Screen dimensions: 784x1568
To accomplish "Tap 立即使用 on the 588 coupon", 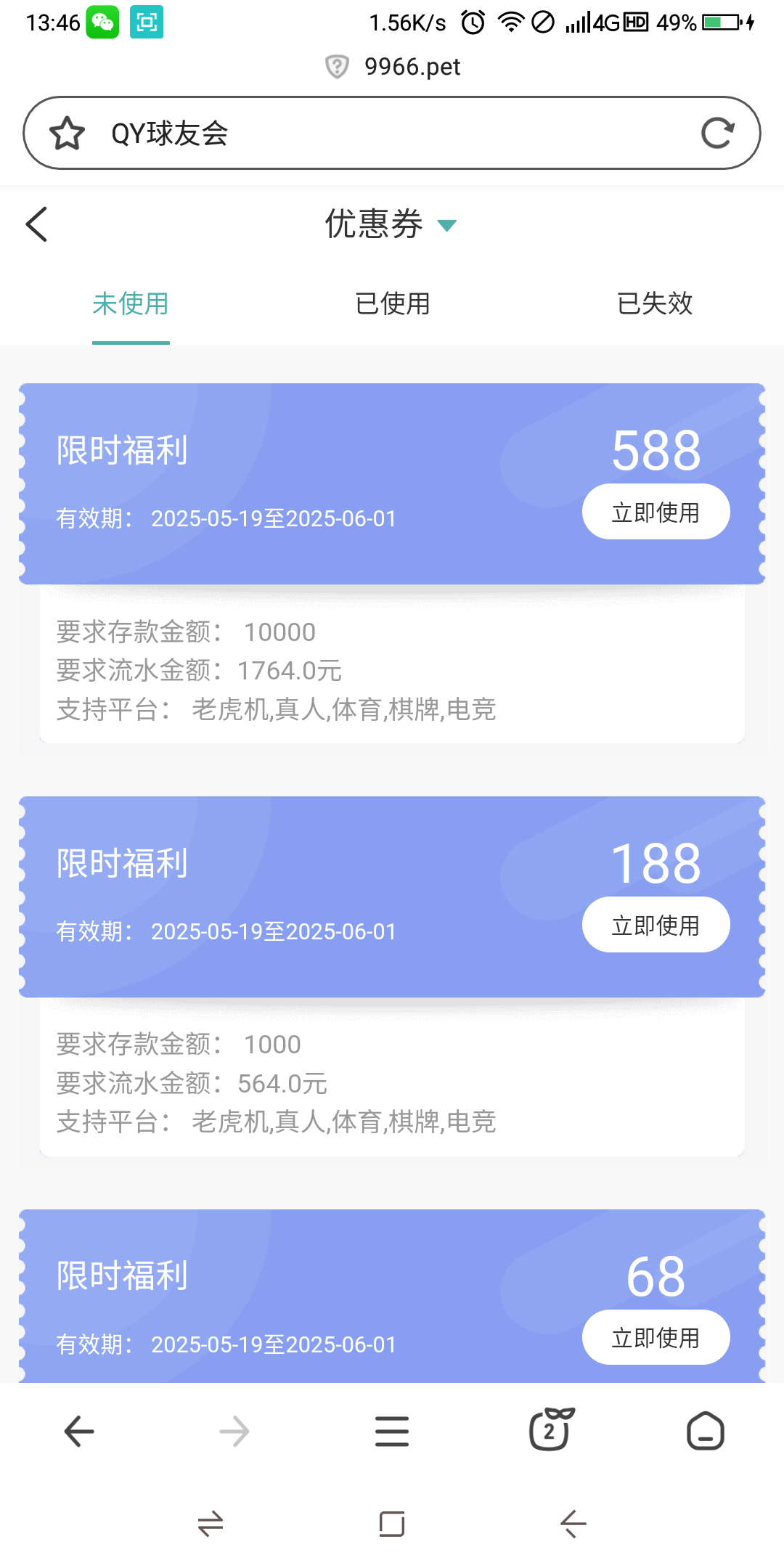I will (x=656, y=513).
